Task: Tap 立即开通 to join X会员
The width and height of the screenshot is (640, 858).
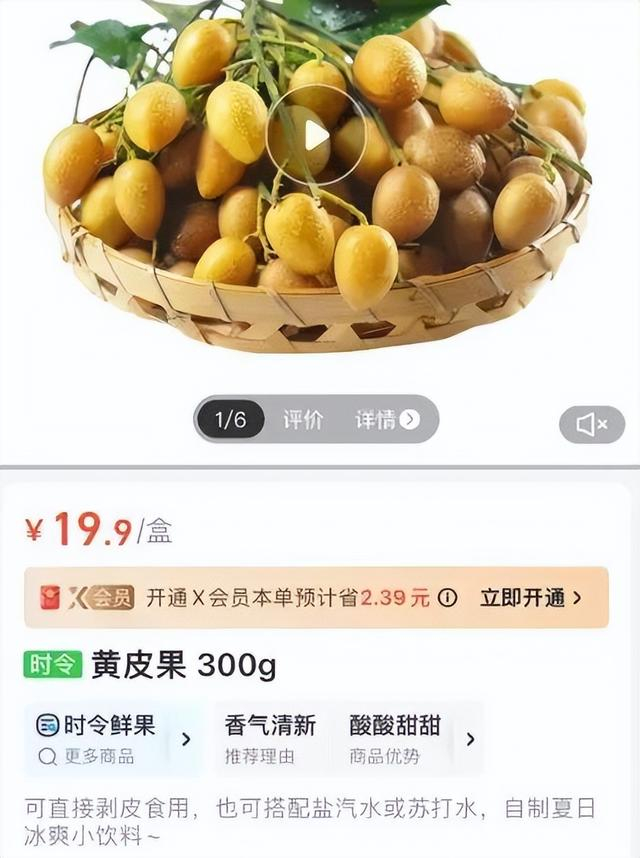Action: (x=530, y=598)
